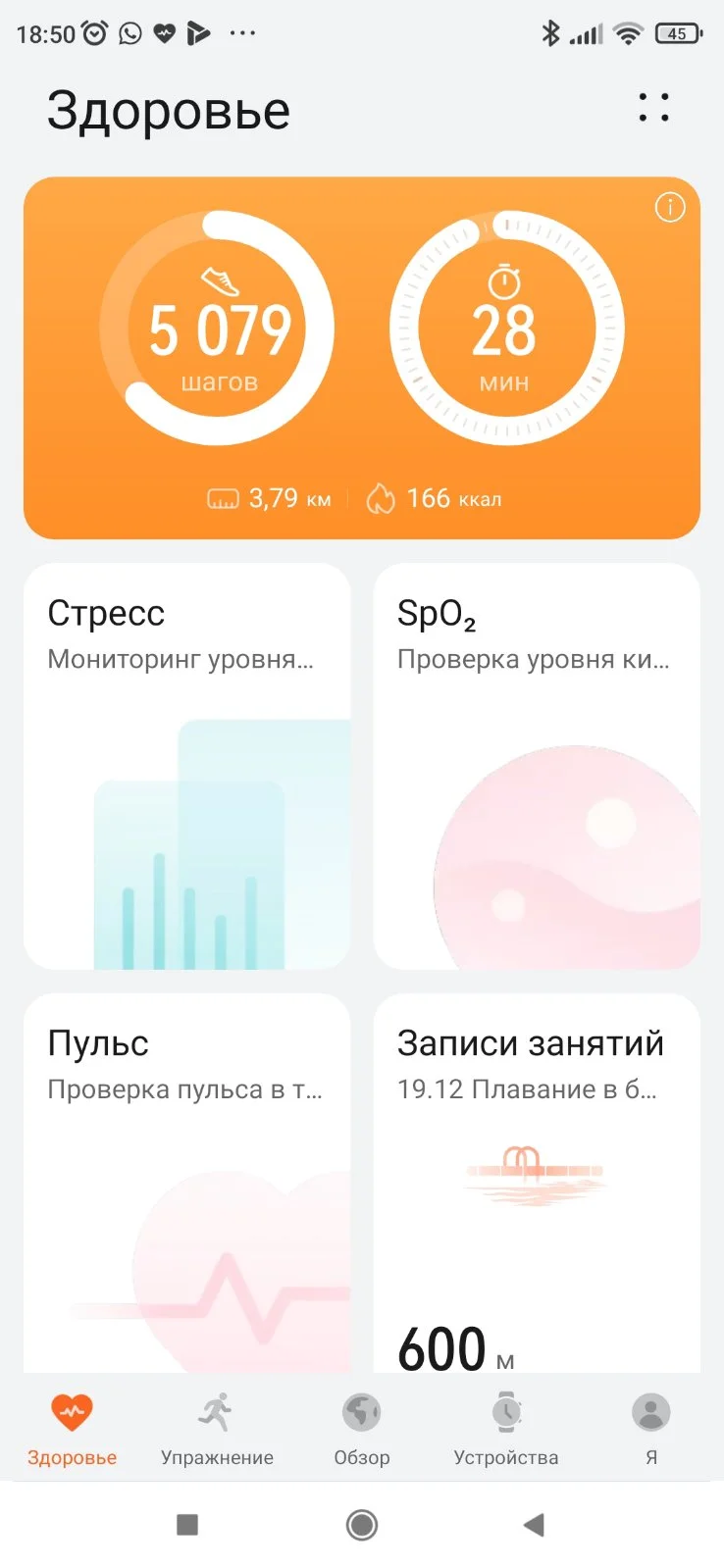Screen dimensions: 724x1568
Task: Switch to the Обзор tab
Action: click(x=362, y=1430)
